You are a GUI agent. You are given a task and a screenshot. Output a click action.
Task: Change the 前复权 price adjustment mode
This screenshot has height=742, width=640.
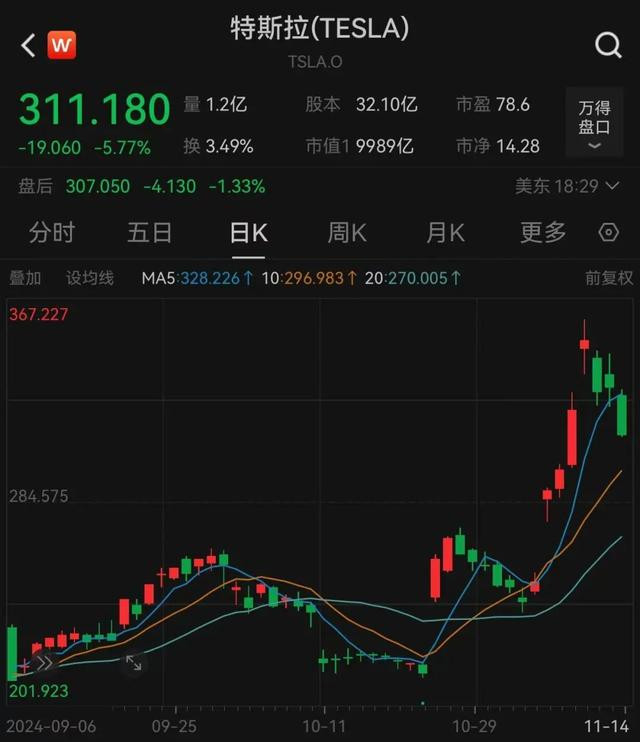[609, 278]
